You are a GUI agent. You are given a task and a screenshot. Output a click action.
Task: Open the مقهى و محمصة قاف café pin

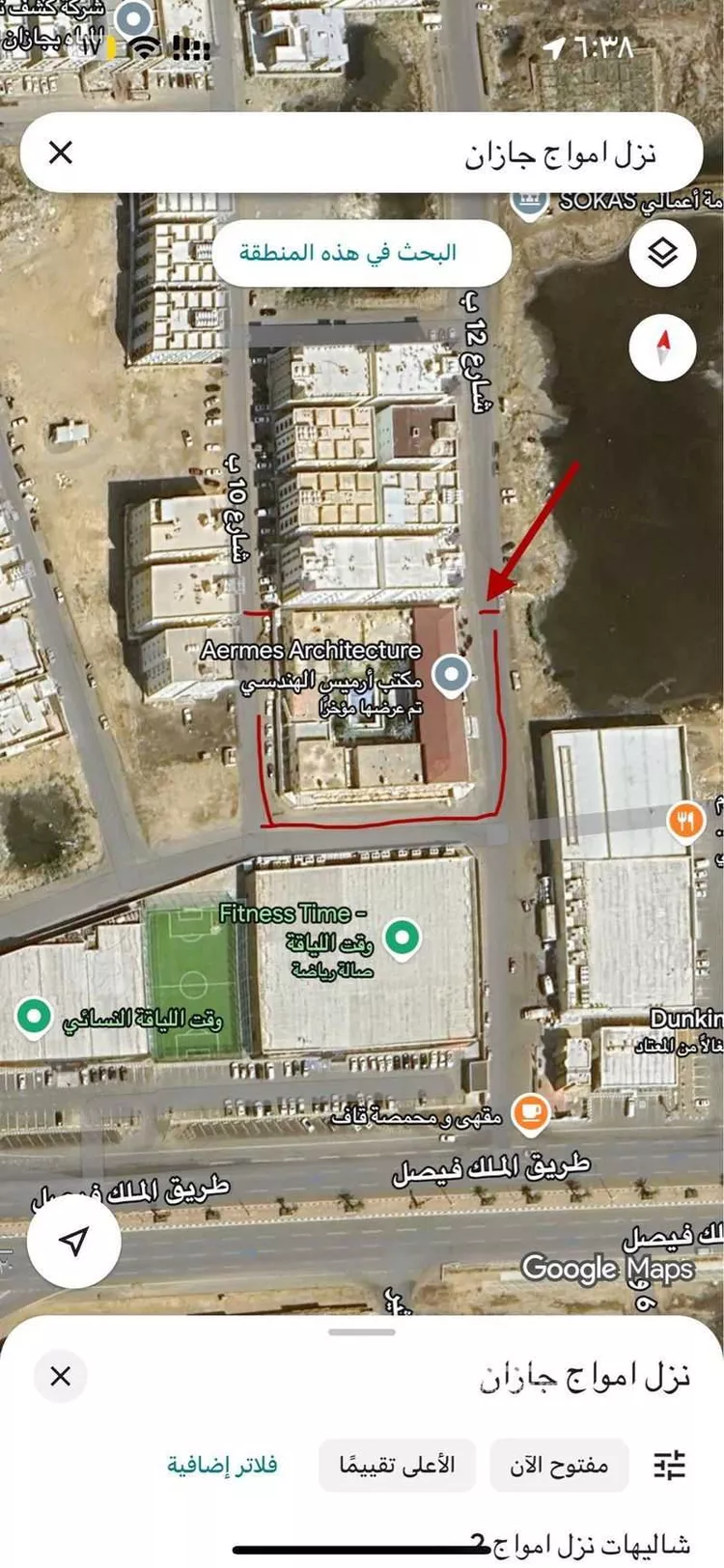point(530,1112)
